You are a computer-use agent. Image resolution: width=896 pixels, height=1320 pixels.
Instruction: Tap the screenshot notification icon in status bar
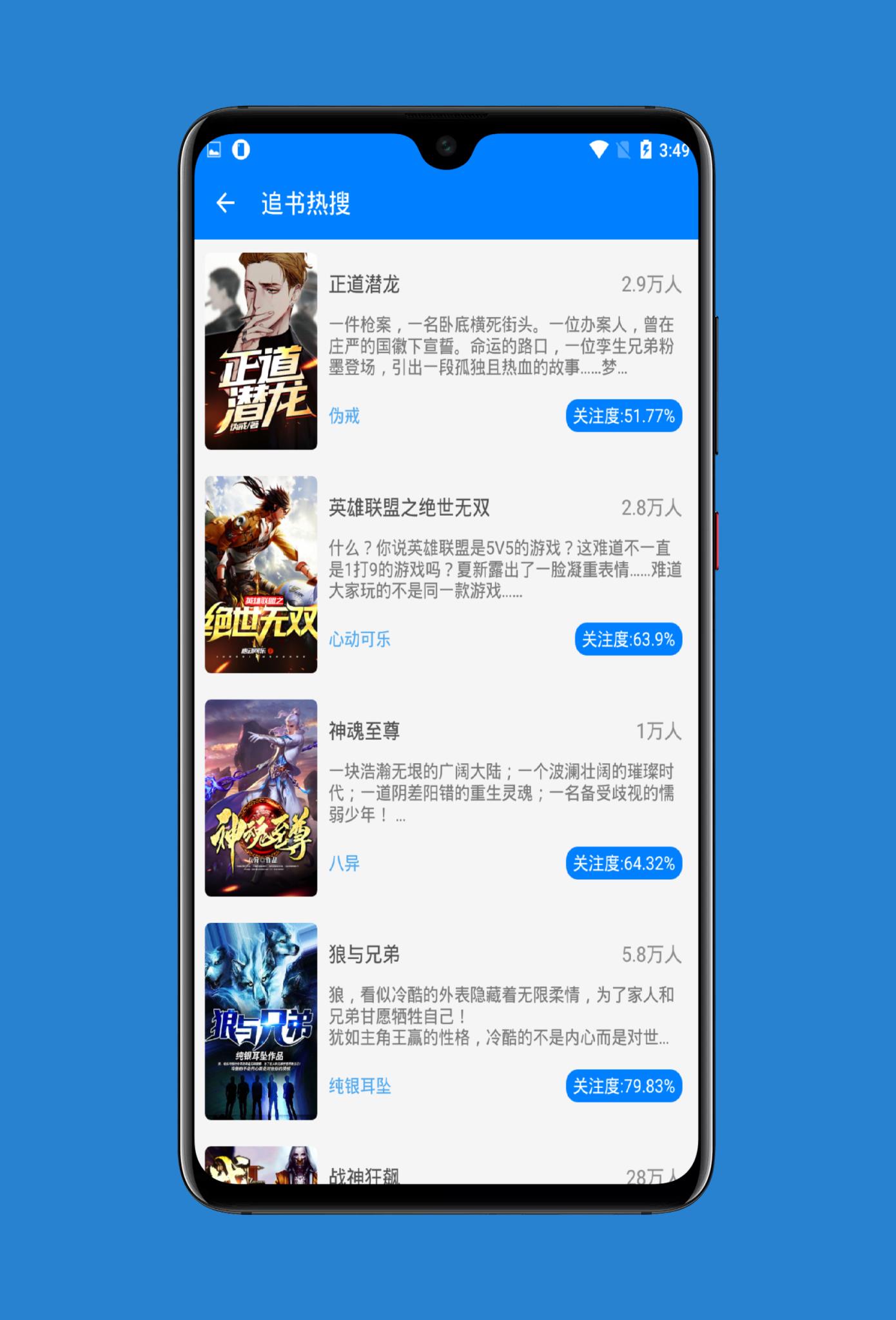[x=215, y=148]
